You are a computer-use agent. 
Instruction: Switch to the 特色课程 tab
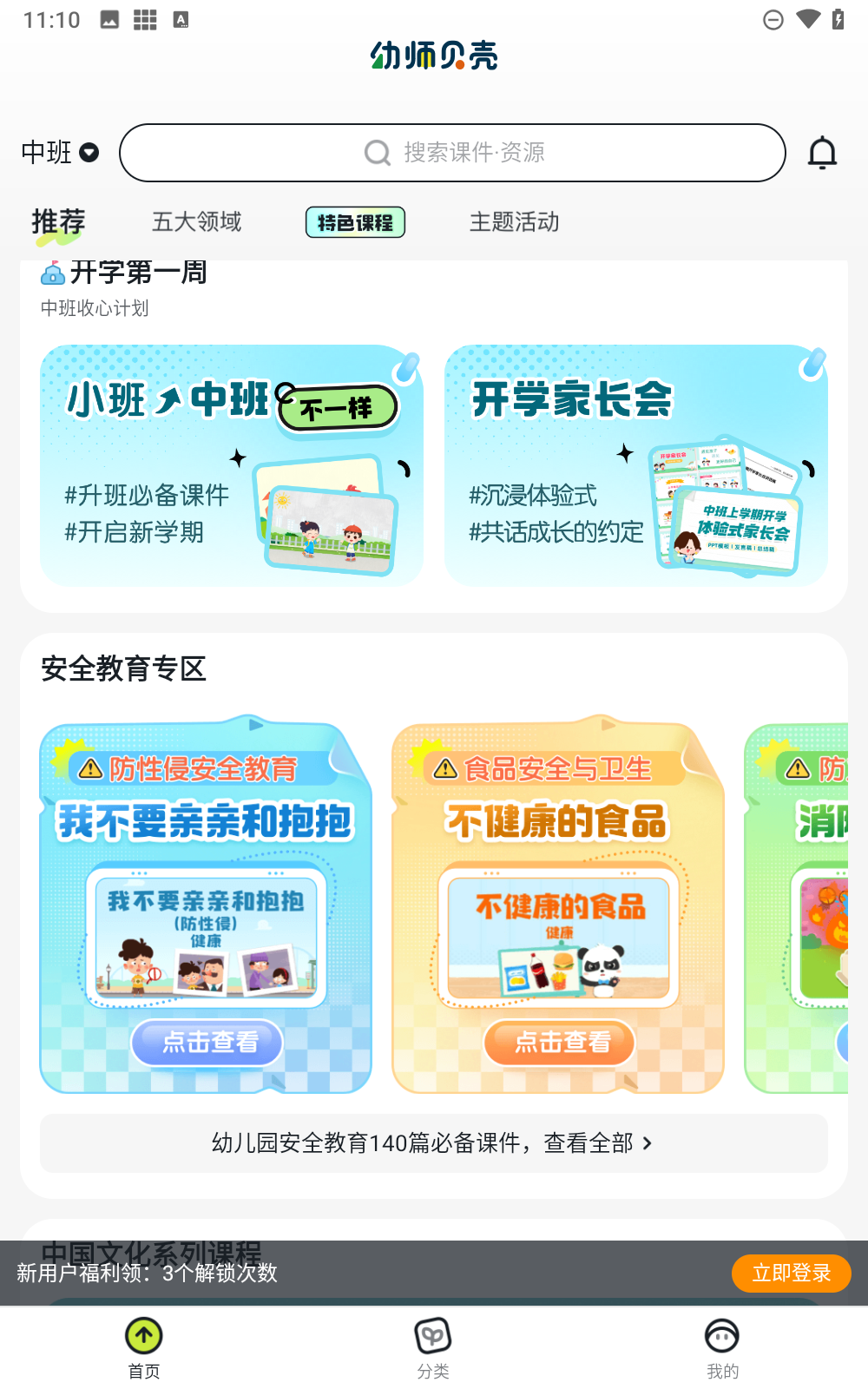click(x=355, y=222)
